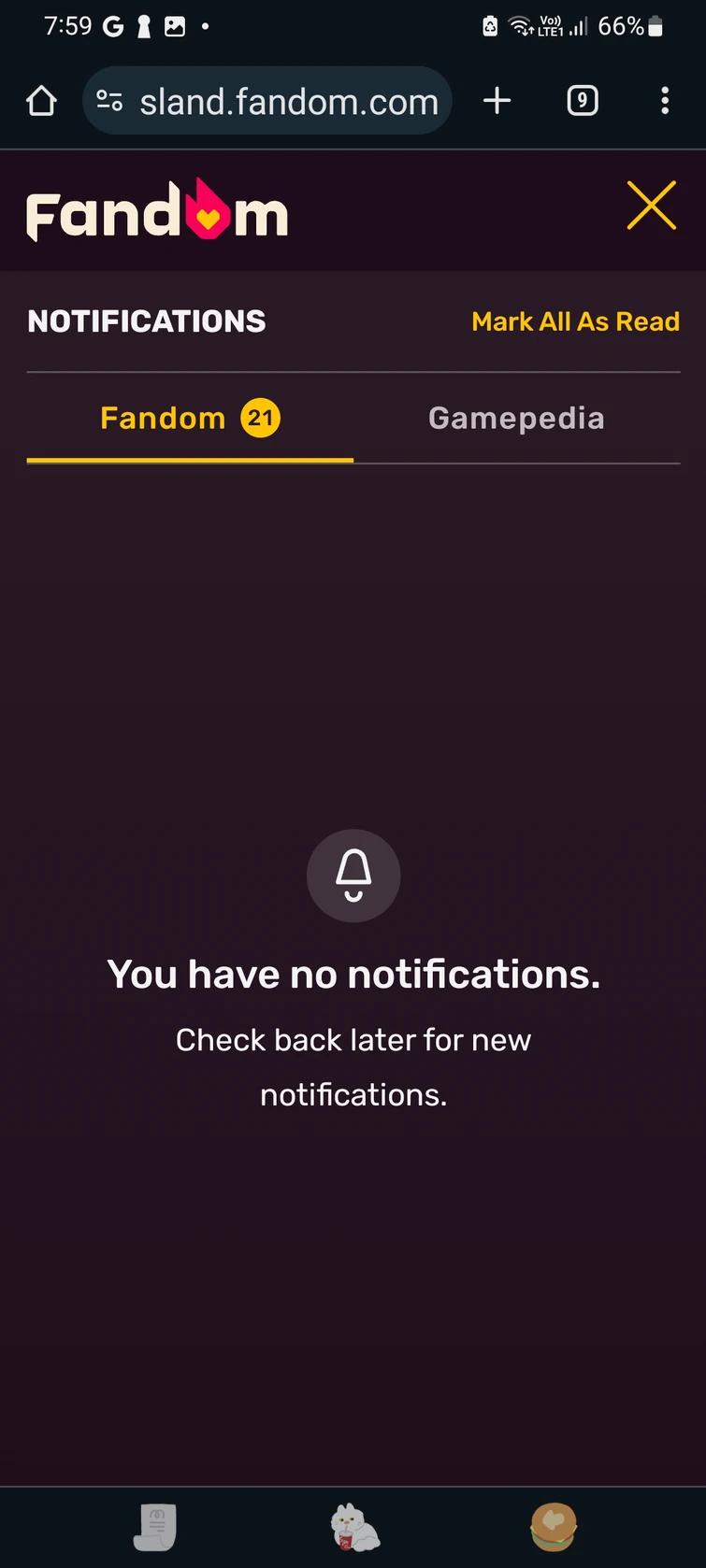706x1568 pixels.
Task: Tap the Wi-Fi icon in the status bar
Action: (521, 26)
